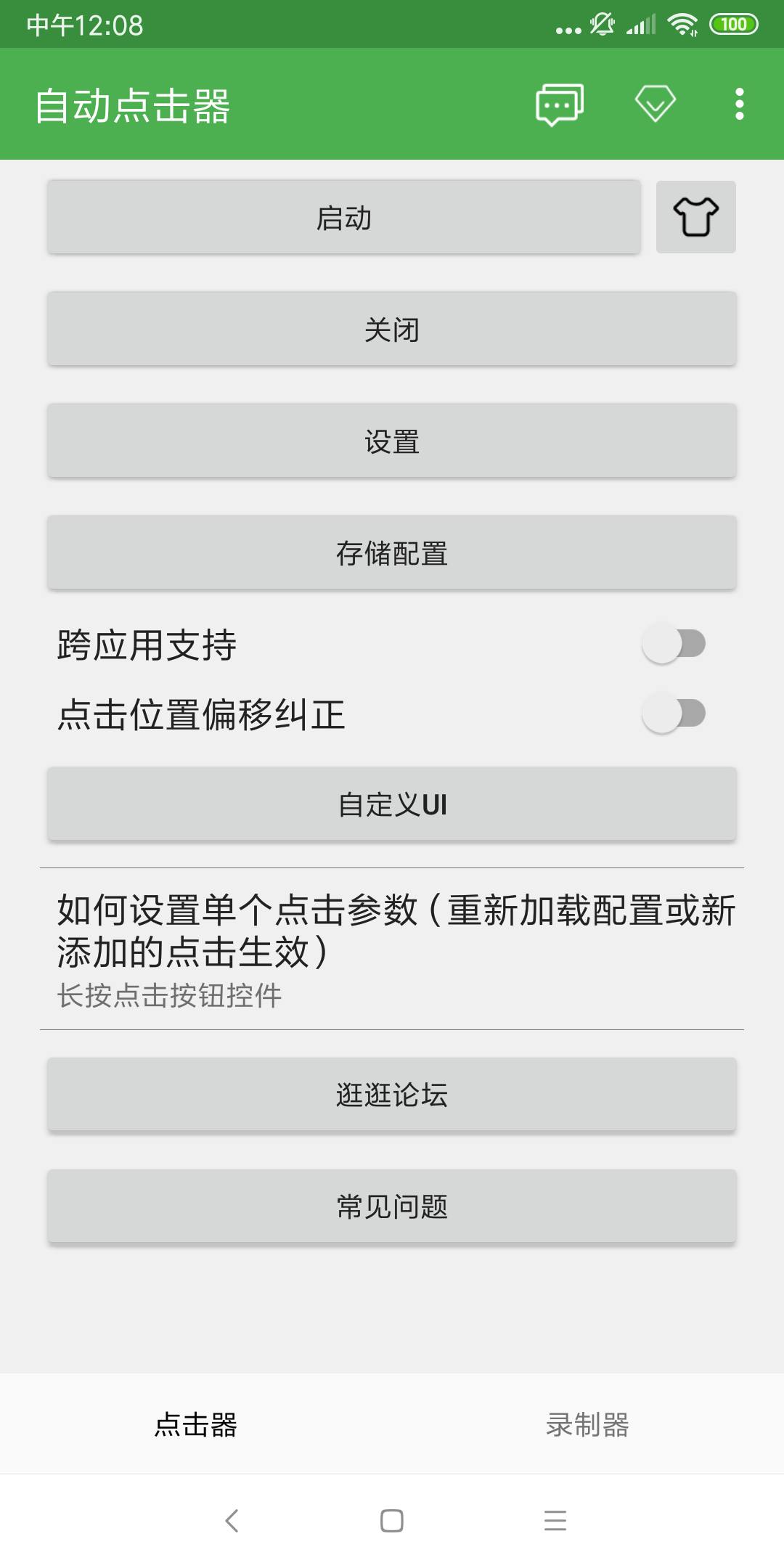Select the 点击器 tab

[196, 1425]
